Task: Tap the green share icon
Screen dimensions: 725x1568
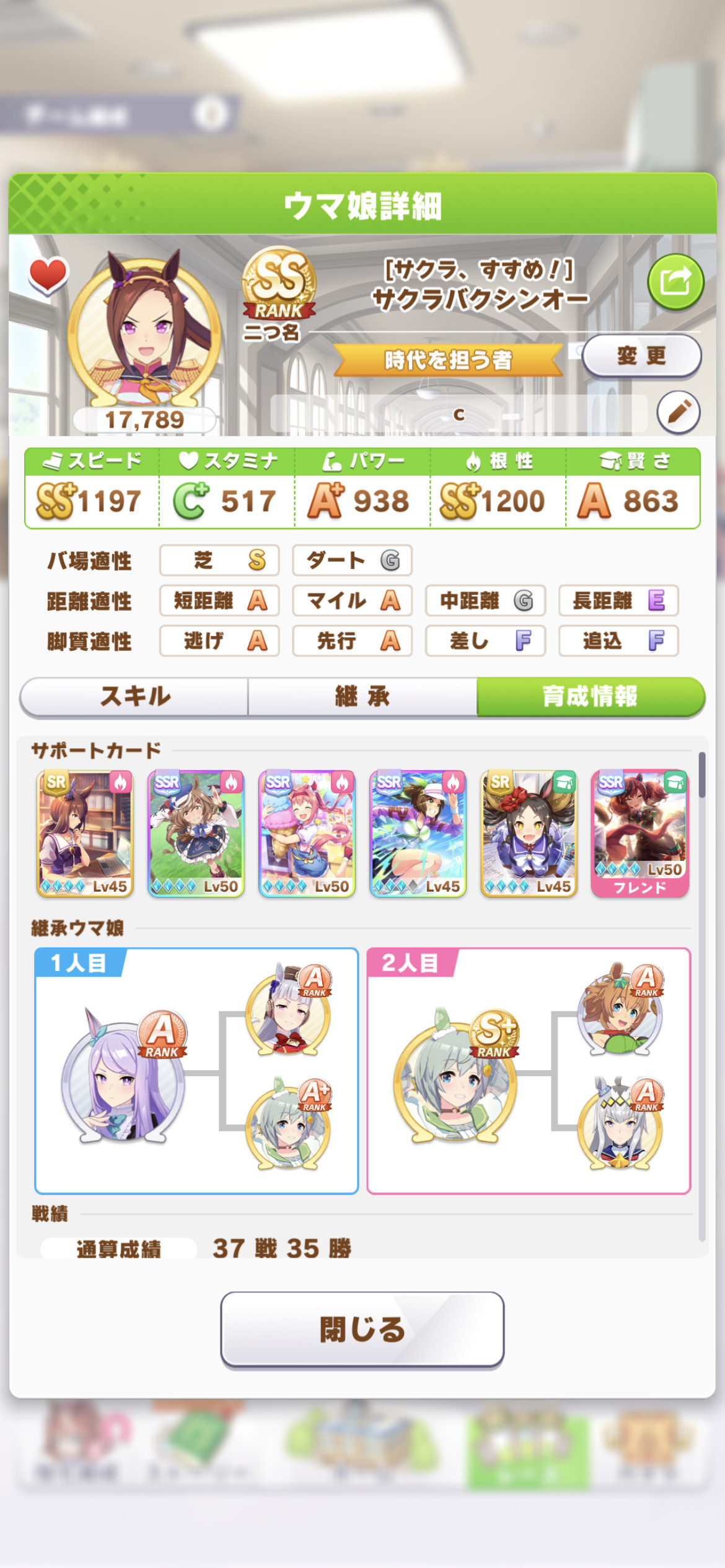Action: (675, 282)
